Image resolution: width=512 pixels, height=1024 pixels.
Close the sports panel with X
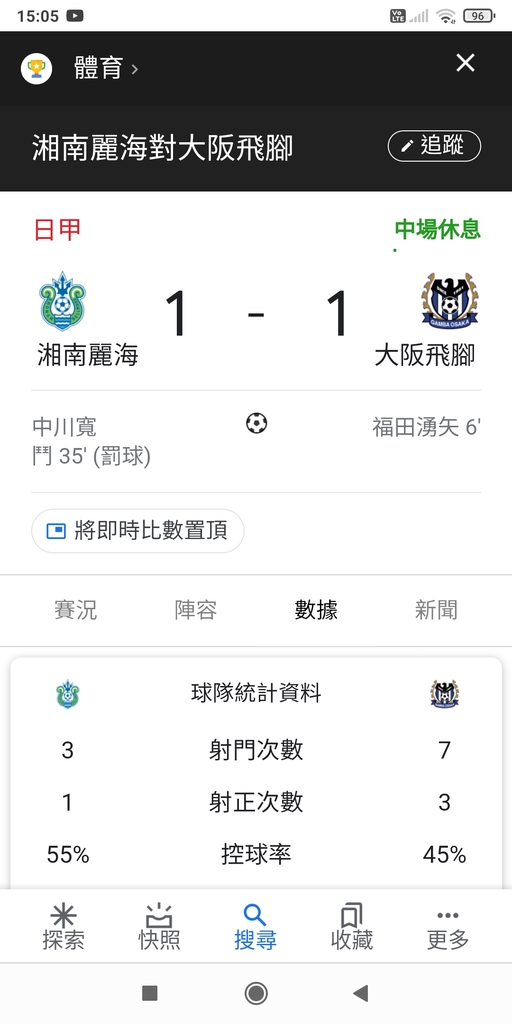pyautogui.click(x=465, y=63)
